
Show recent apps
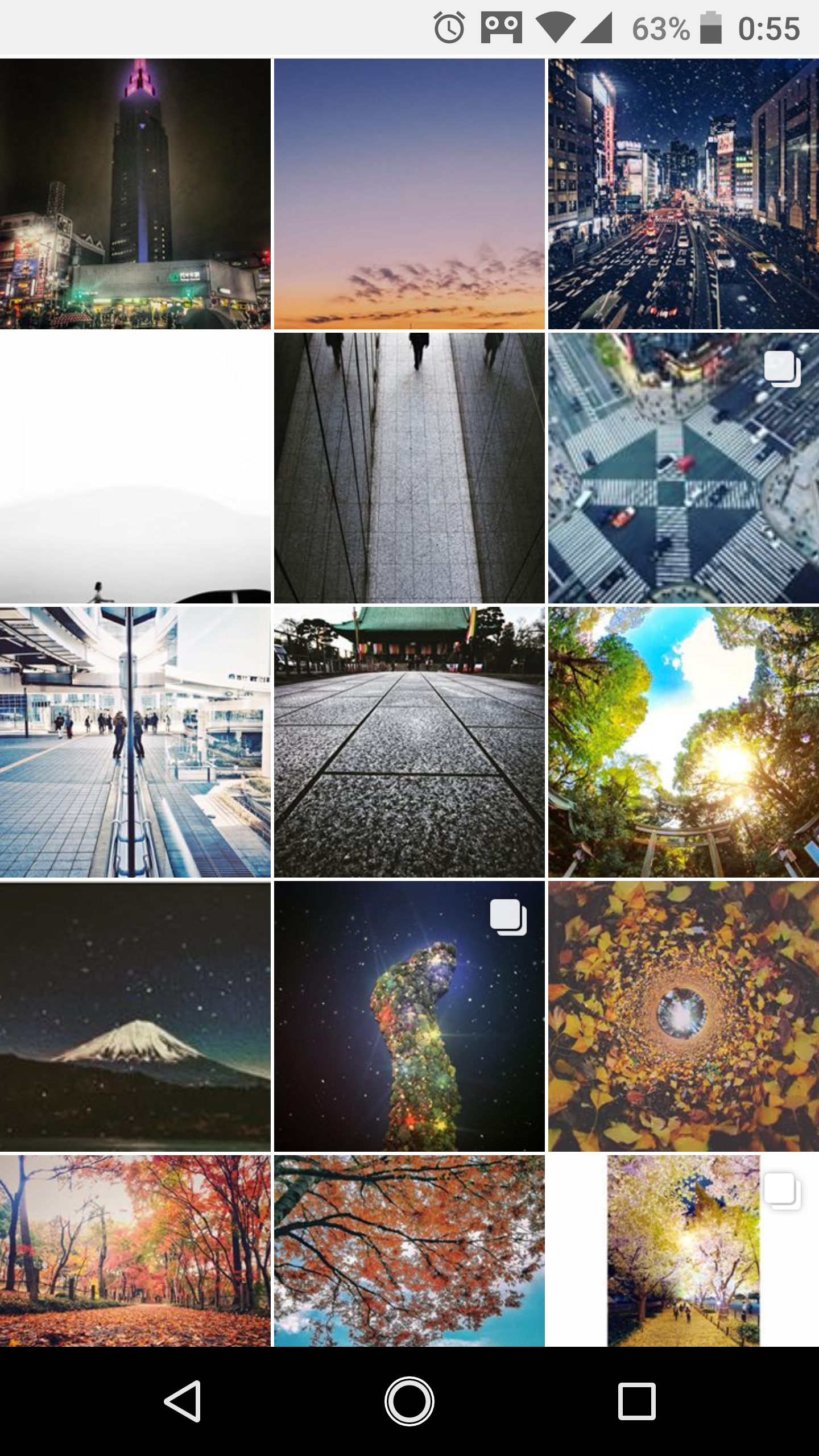pyautogui.click(x=636, y=1401)
